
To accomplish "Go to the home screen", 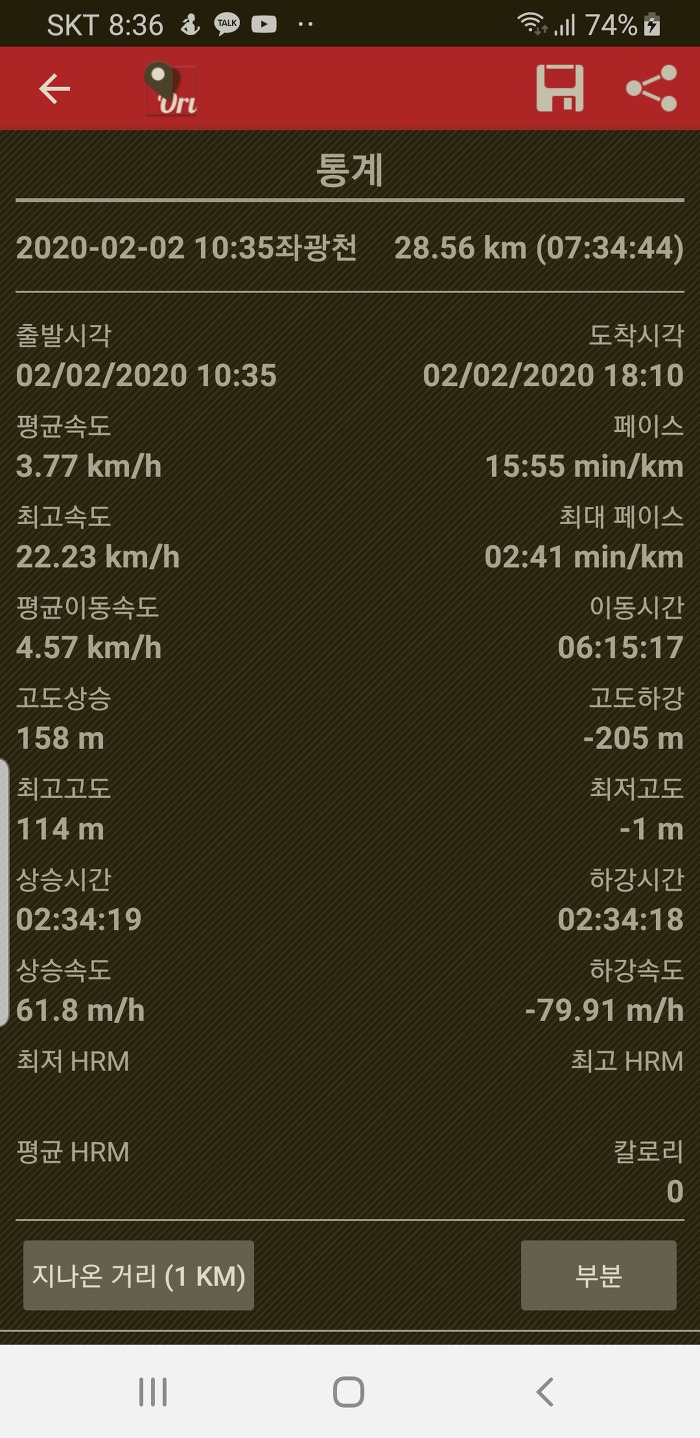I will pyautogui.click(x=348, y=1391).
